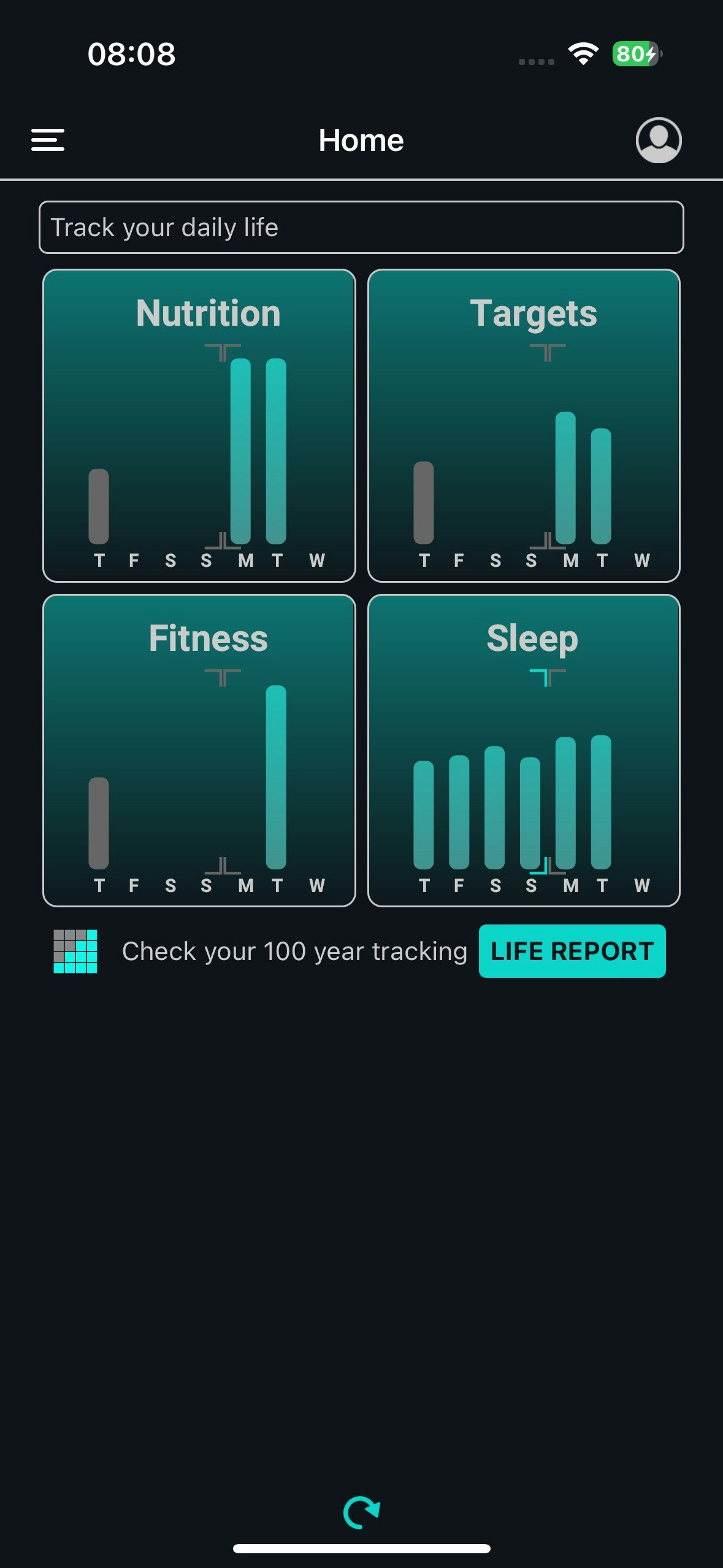Open the Fitness tracking card

coord(199,750)
